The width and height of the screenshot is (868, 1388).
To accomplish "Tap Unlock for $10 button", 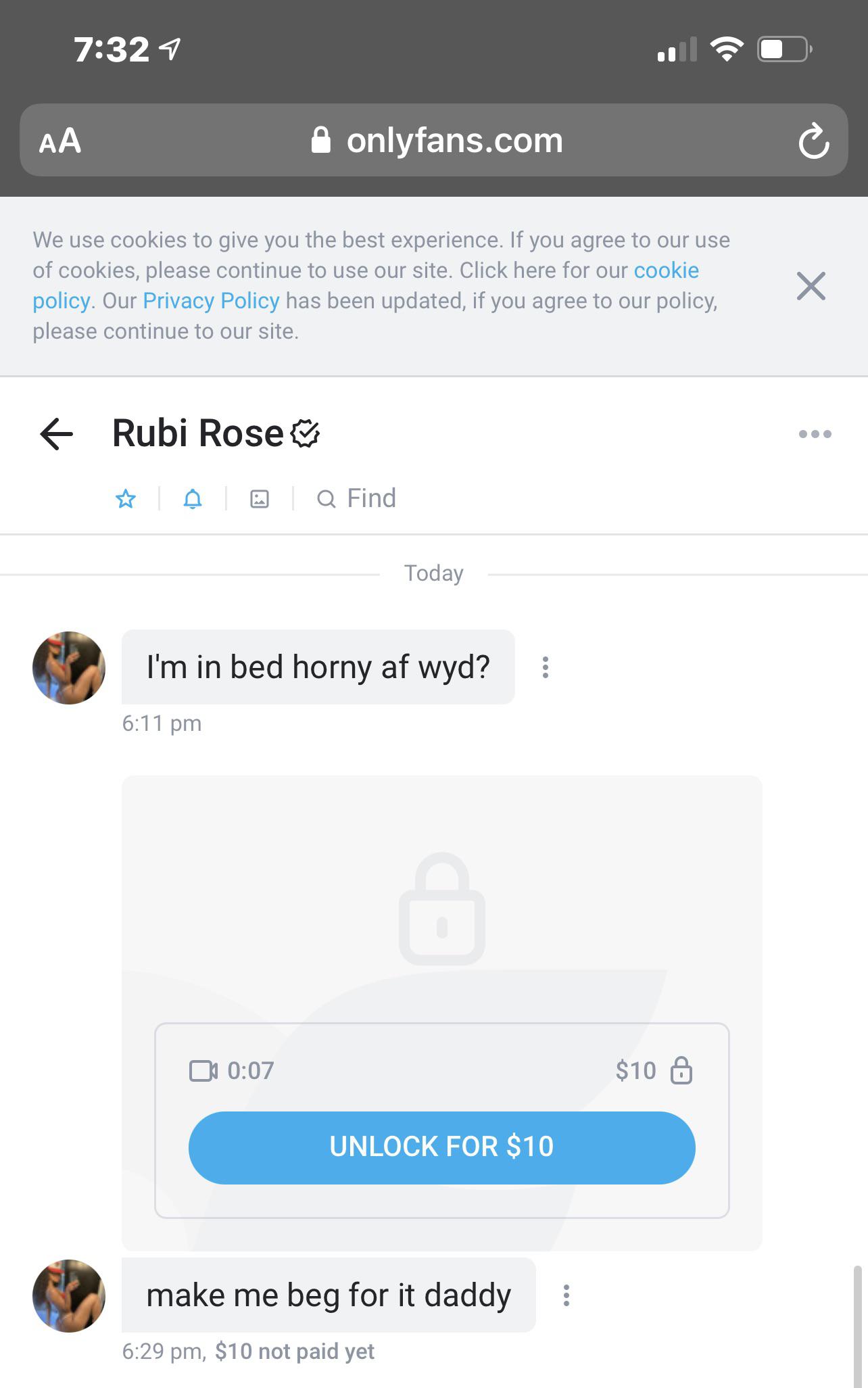I will [x=441, y=1147].
